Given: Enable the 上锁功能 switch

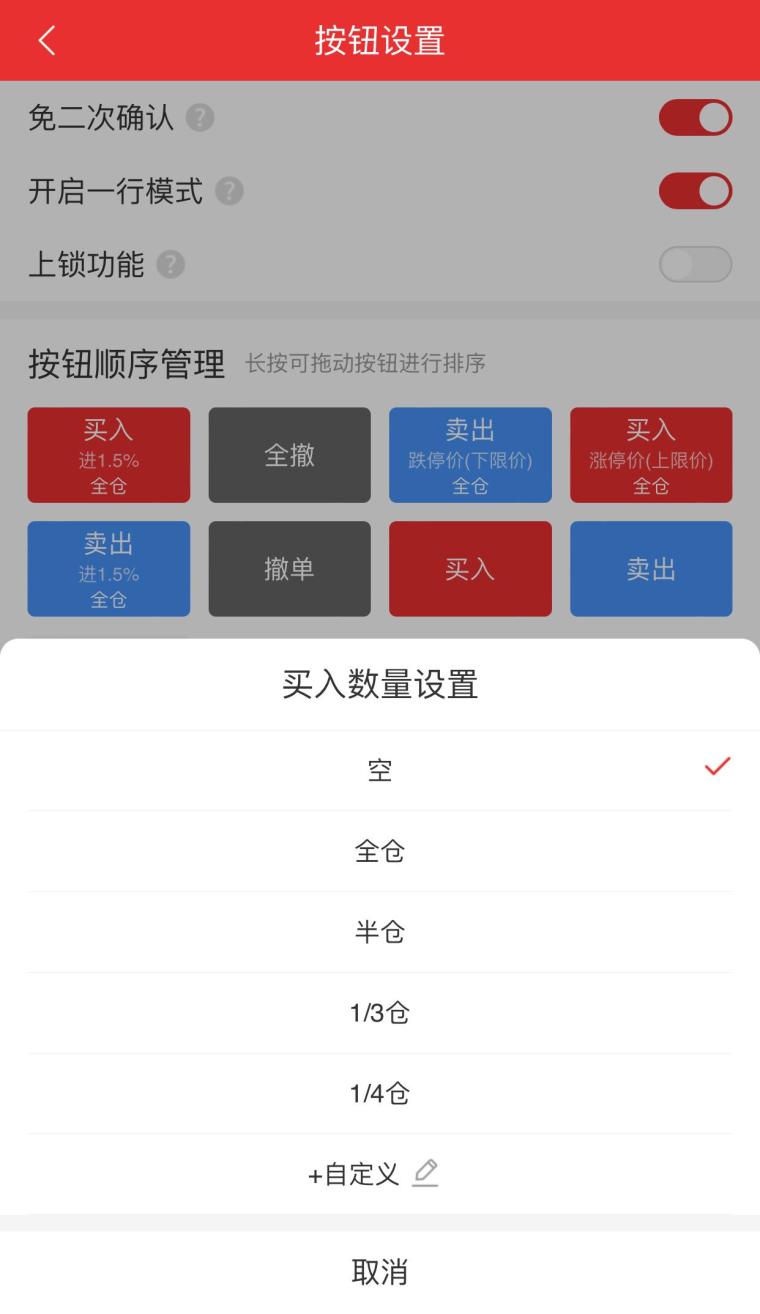Looking at the screenshot, I should pyautogui.click(x=695, y=265).
